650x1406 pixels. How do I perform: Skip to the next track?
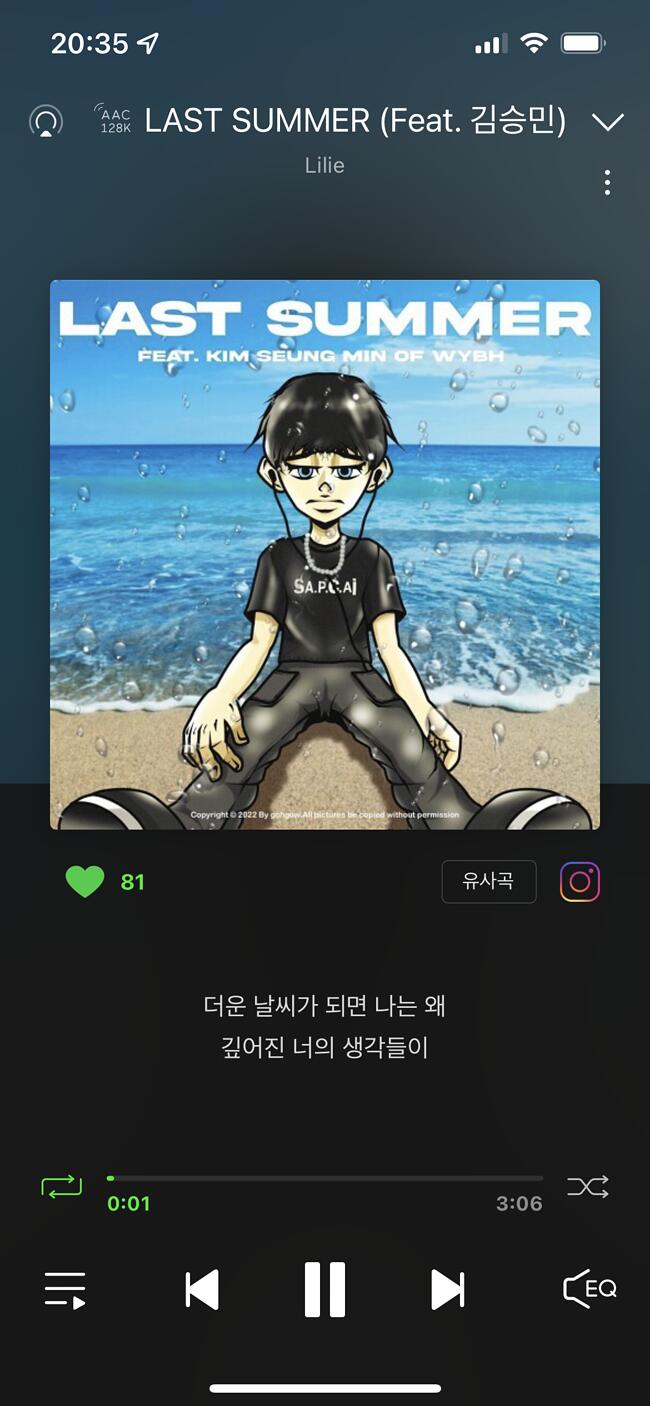(x=447, y=1290)
